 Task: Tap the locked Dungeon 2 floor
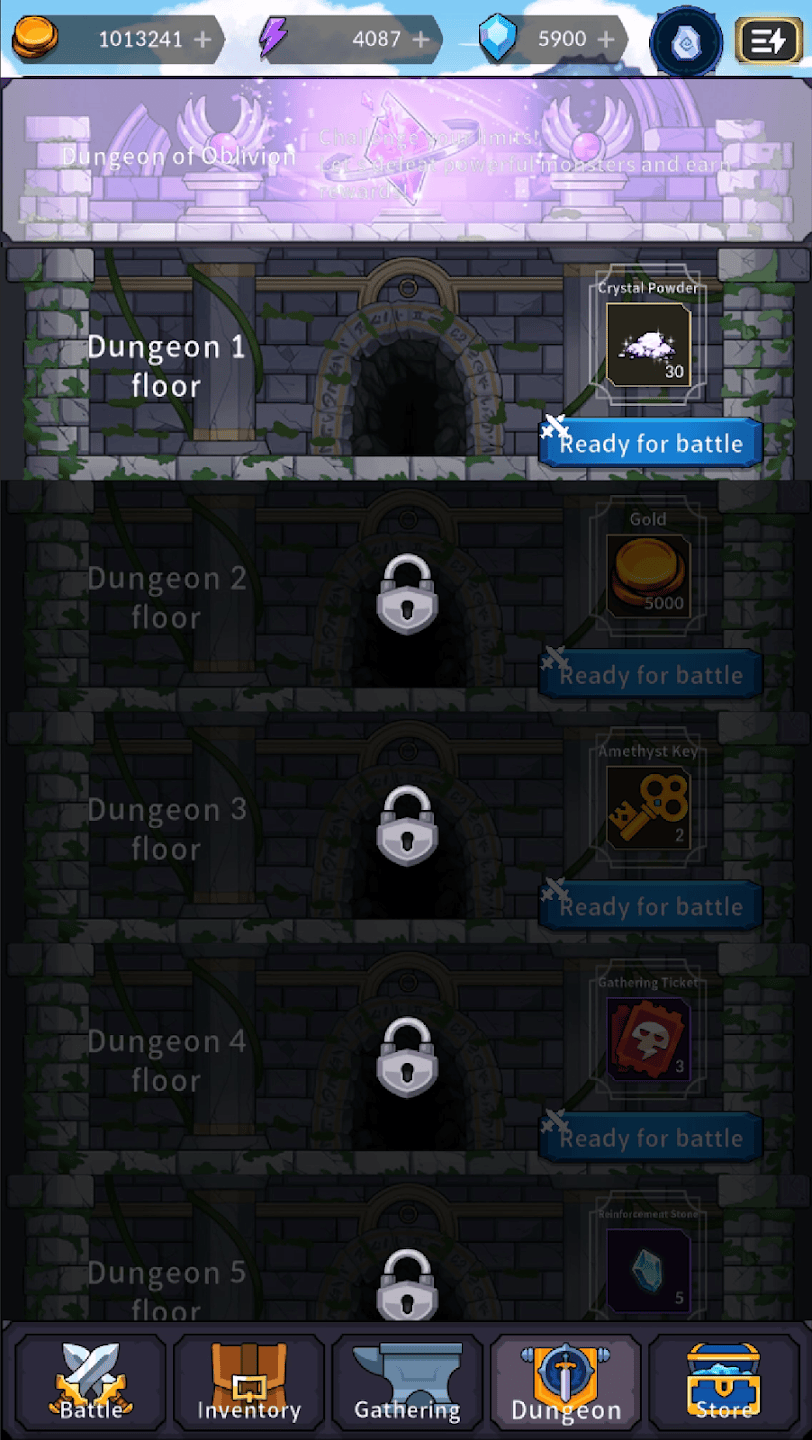[x=407, y=596]
